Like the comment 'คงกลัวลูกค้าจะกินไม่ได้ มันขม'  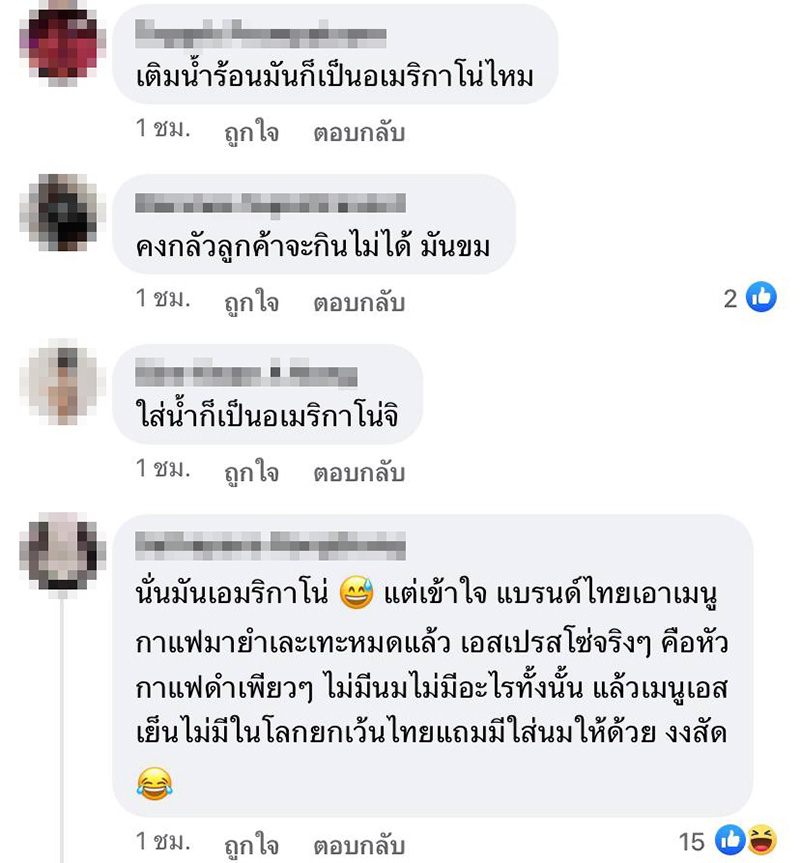[x=251, y=301]
